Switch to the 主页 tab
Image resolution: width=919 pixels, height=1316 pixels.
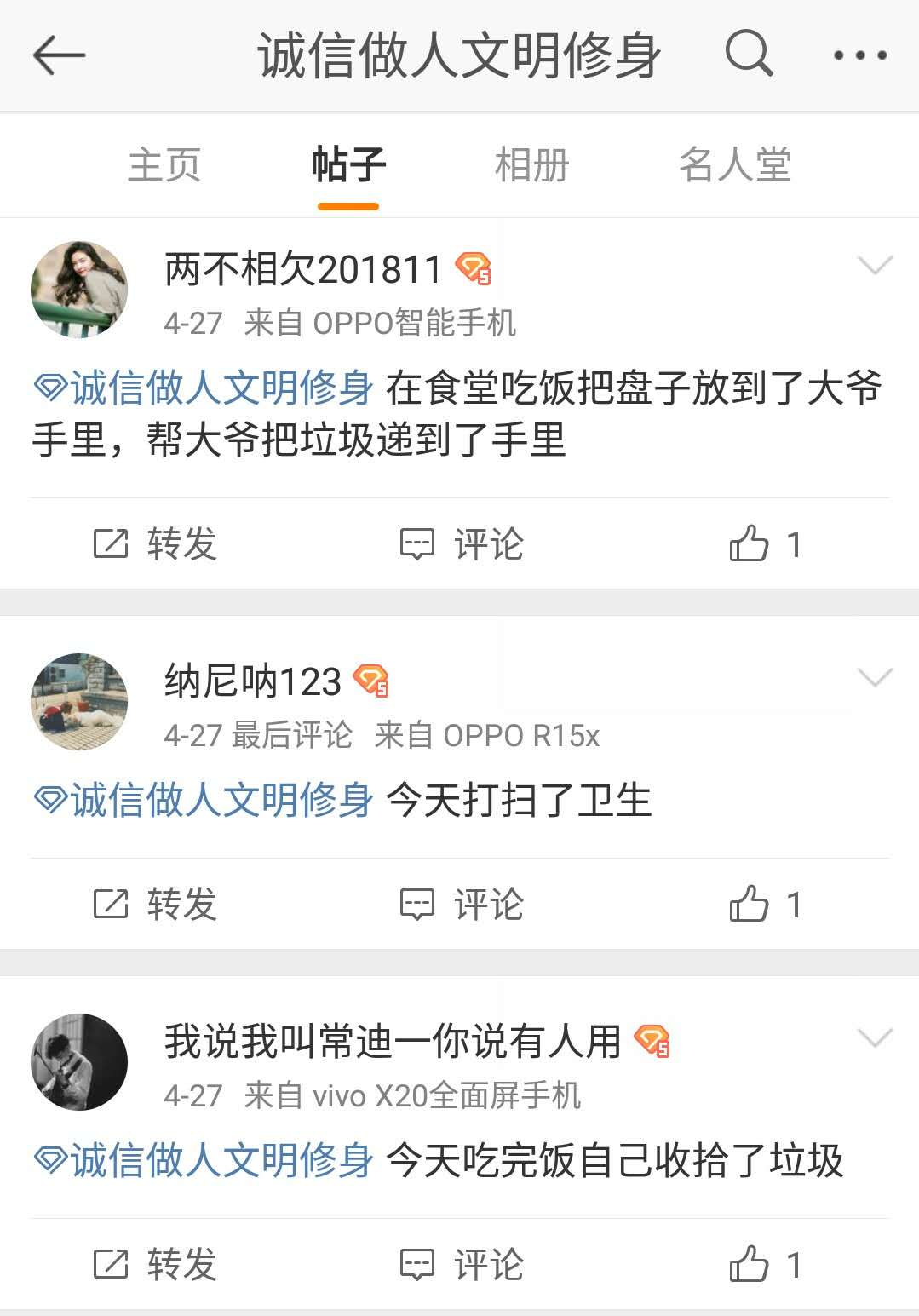(x=164, y=164)
